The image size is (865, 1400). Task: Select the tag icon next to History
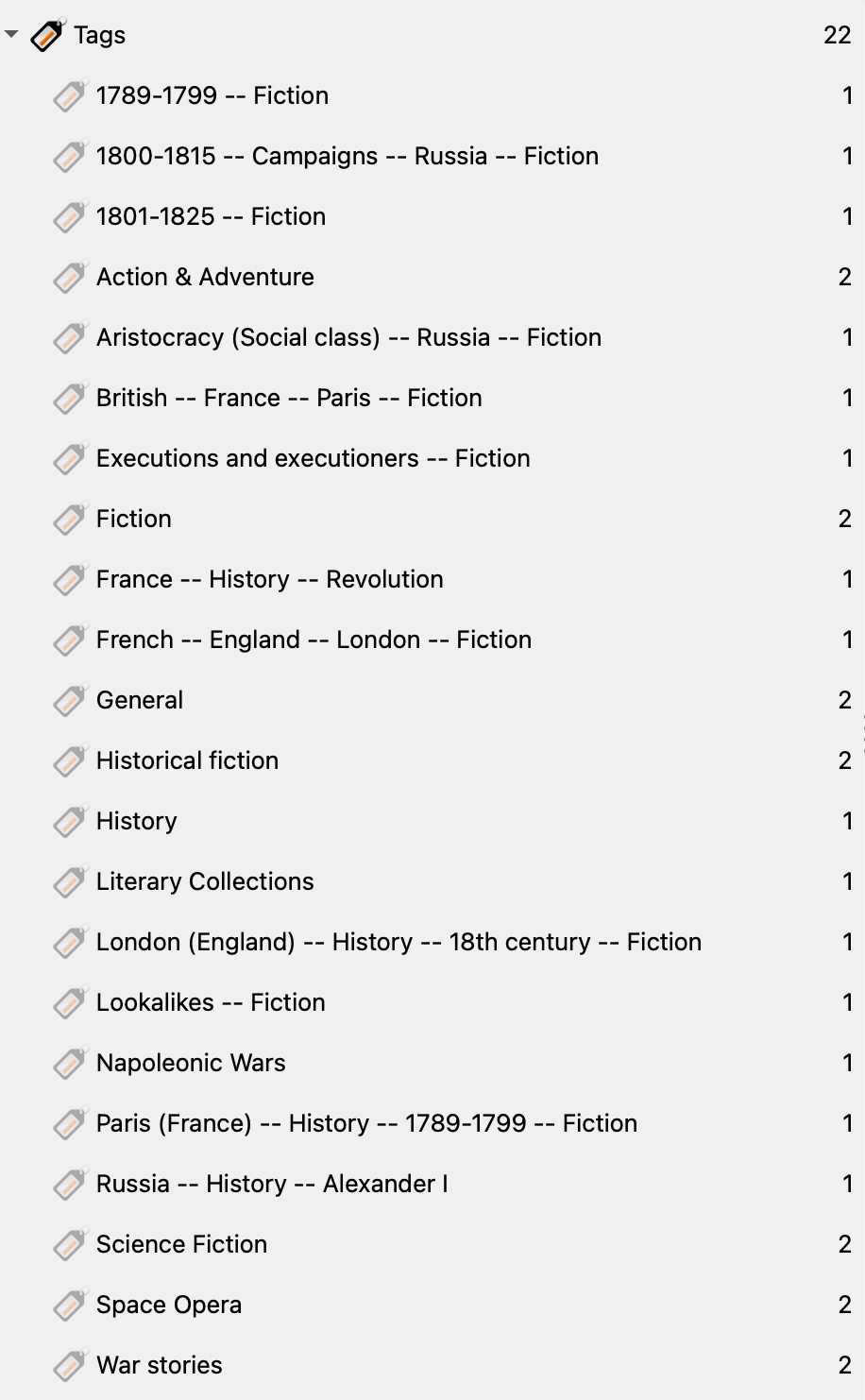pyautogui.click(x=68, y=823)
